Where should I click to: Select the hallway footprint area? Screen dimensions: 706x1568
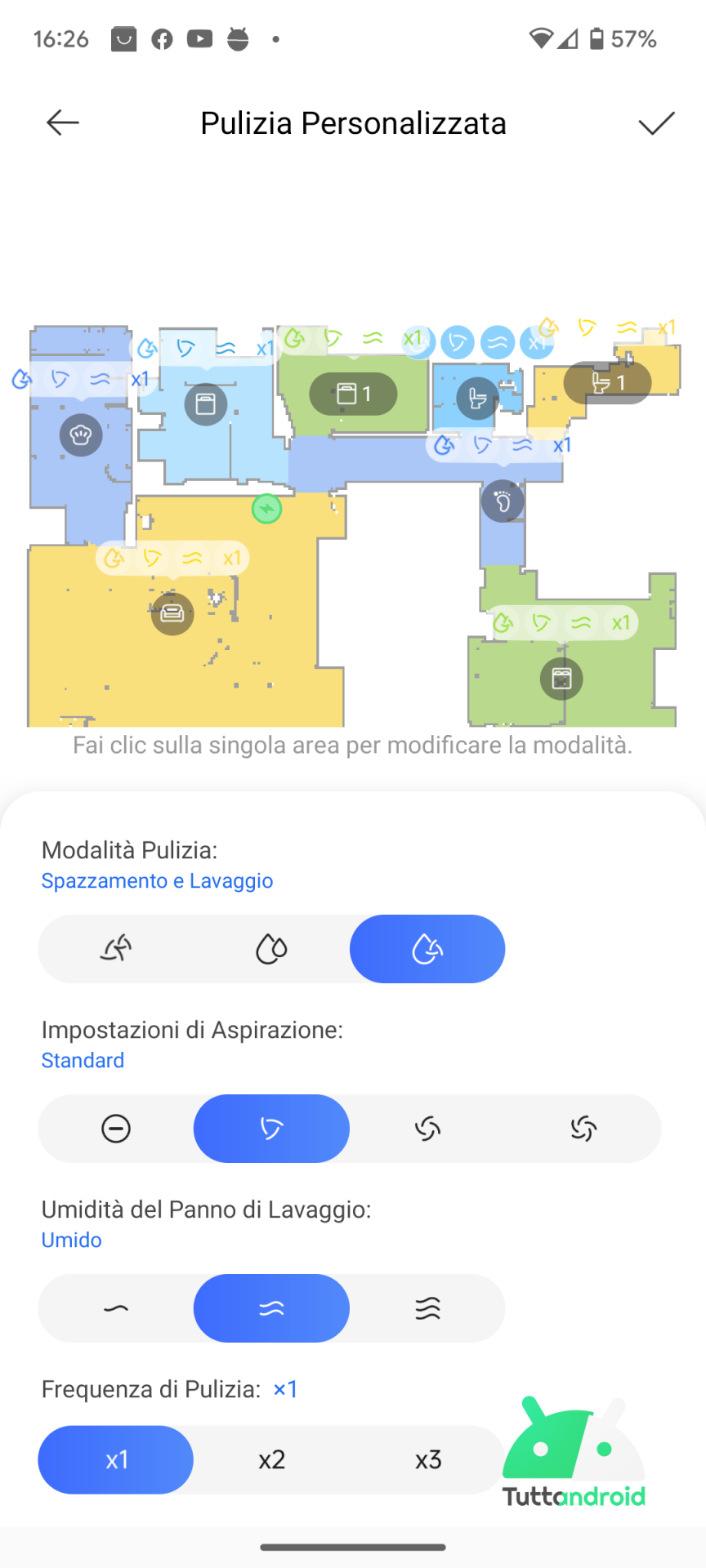pos(503,501)
